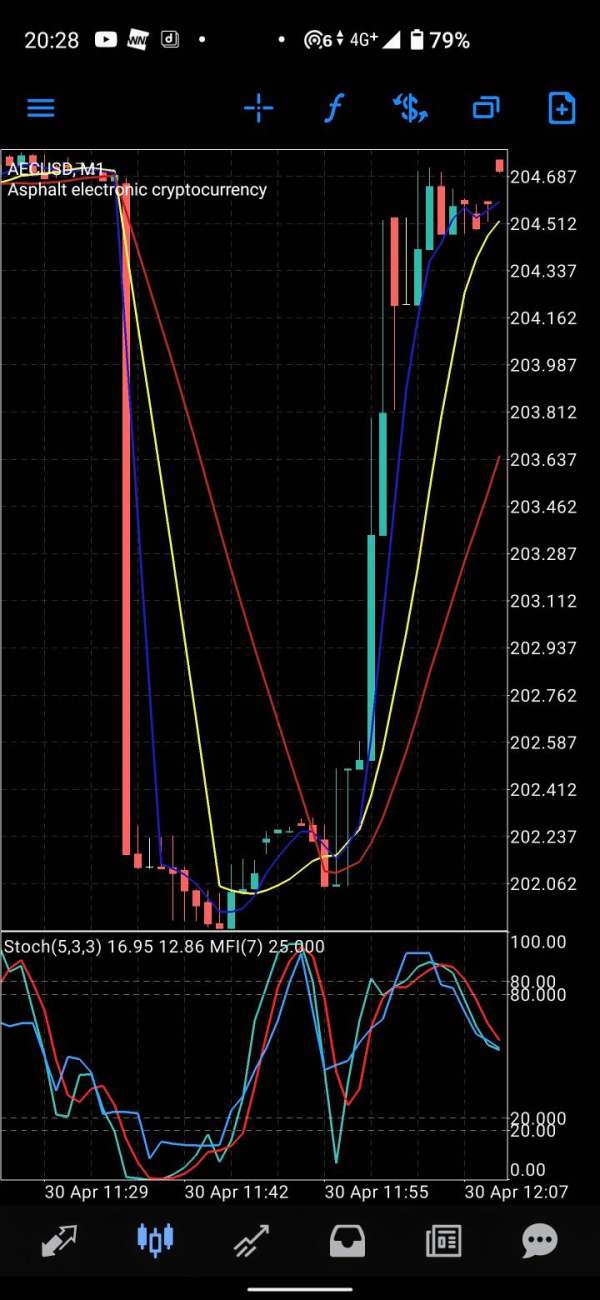Create a new order
The width and height of the screenshot is (600, 1300).
[562, 108]
